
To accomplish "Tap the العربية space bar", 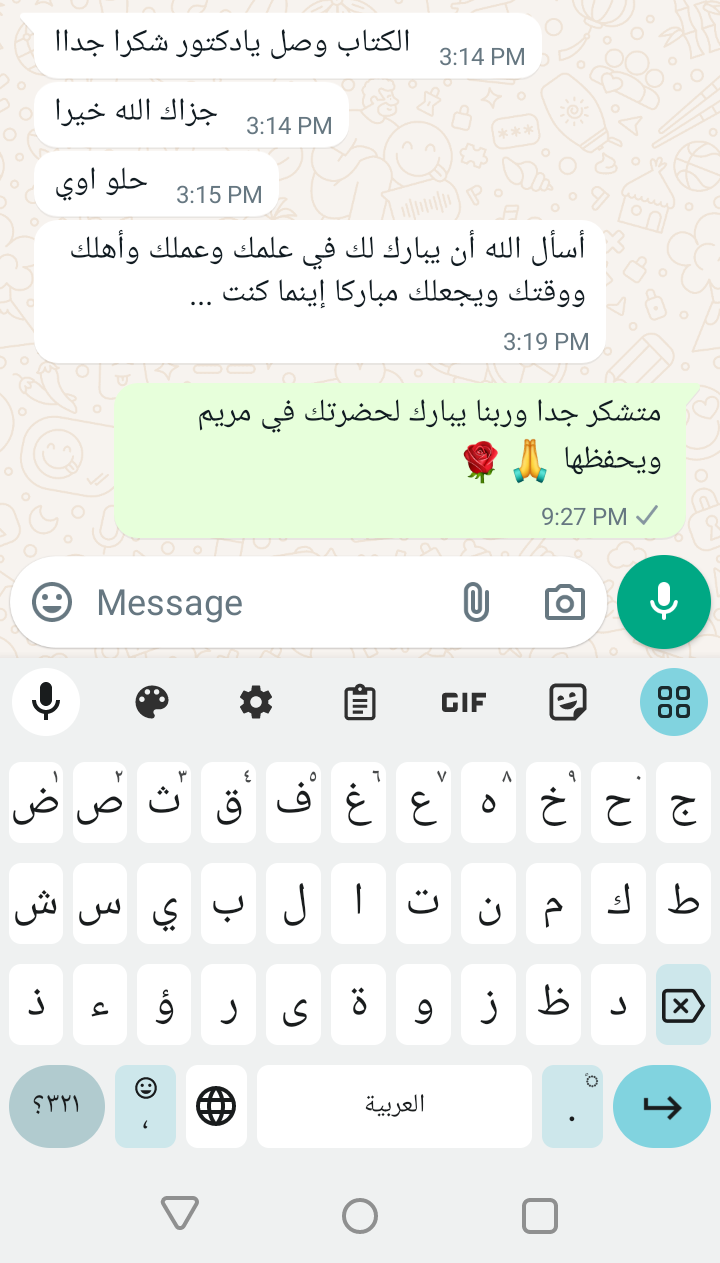I will point(394,1105).
